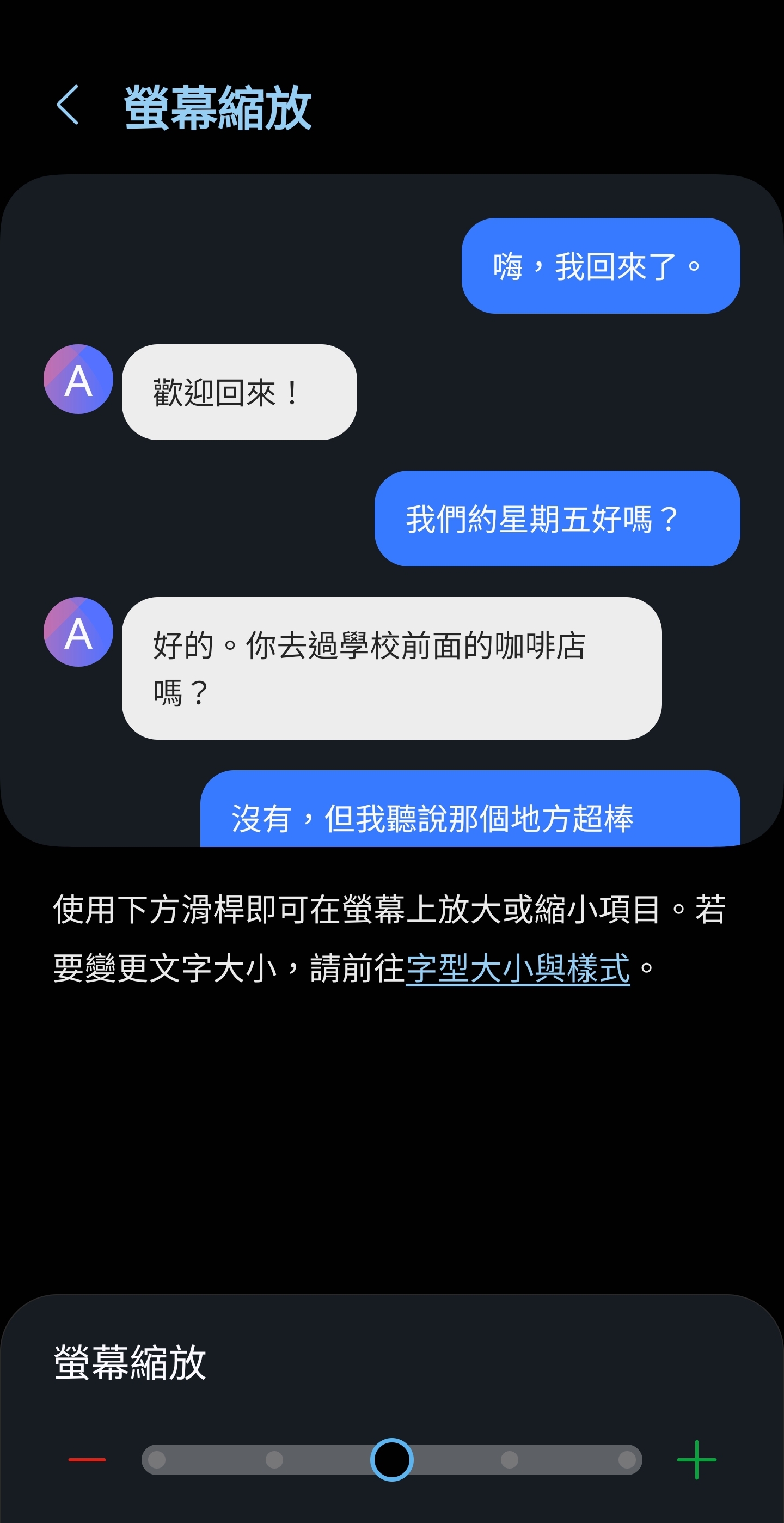
Task: Tap the red minus to zoom out
Action: click(87, 1460)
